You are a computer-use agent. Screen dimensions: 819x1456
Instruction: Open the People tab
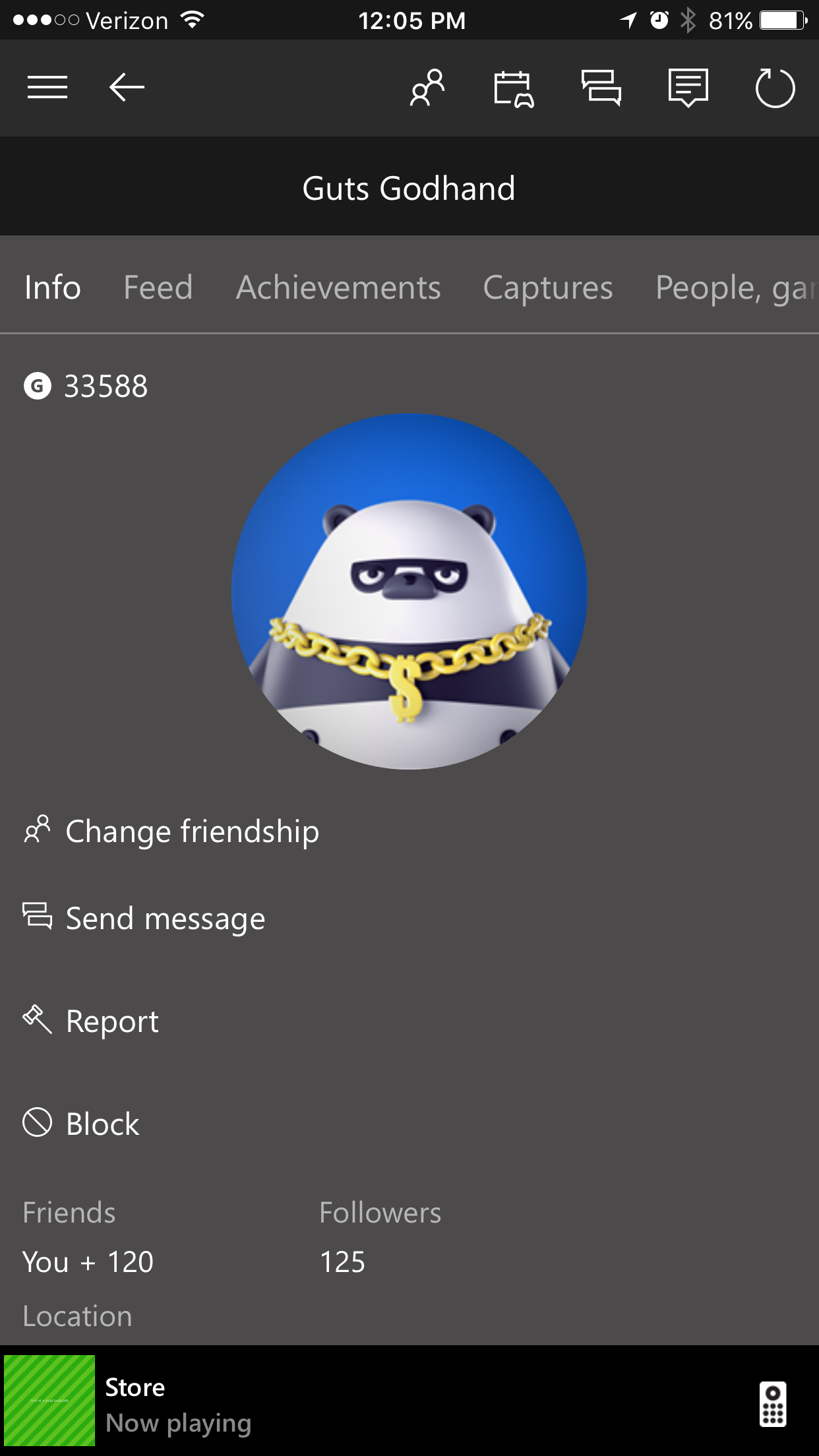point(737,288)
